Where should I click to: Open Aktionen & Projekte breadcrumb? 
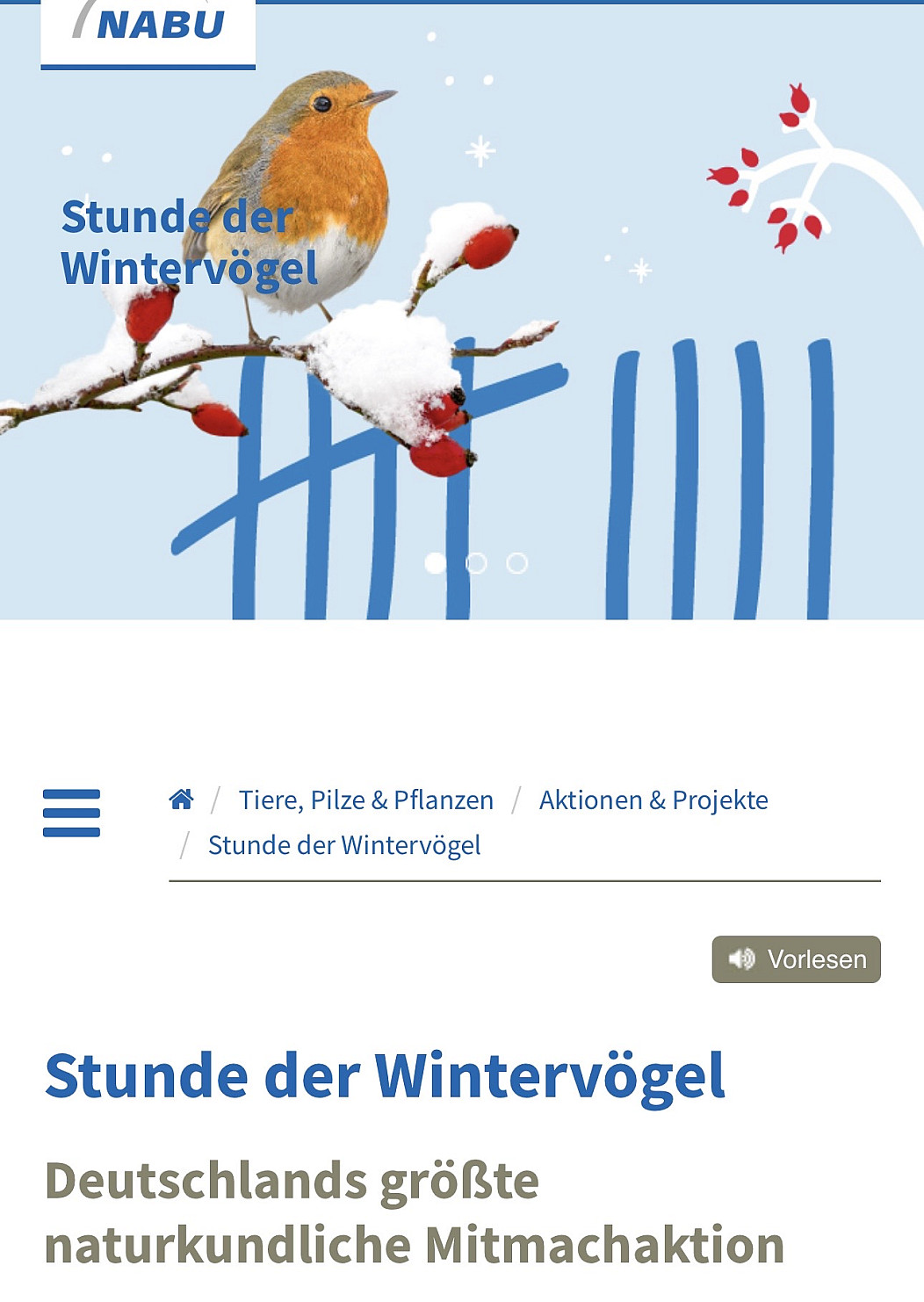coord(653,800)
